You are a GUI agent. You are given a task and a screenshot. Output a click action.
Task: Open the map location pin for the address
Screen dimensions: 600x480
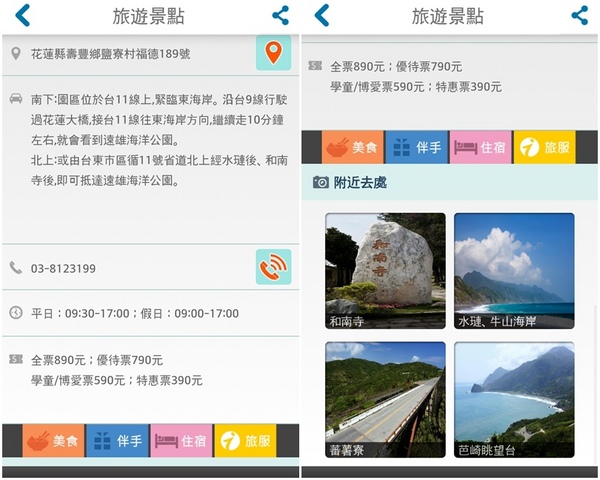[x=273, y=52]
